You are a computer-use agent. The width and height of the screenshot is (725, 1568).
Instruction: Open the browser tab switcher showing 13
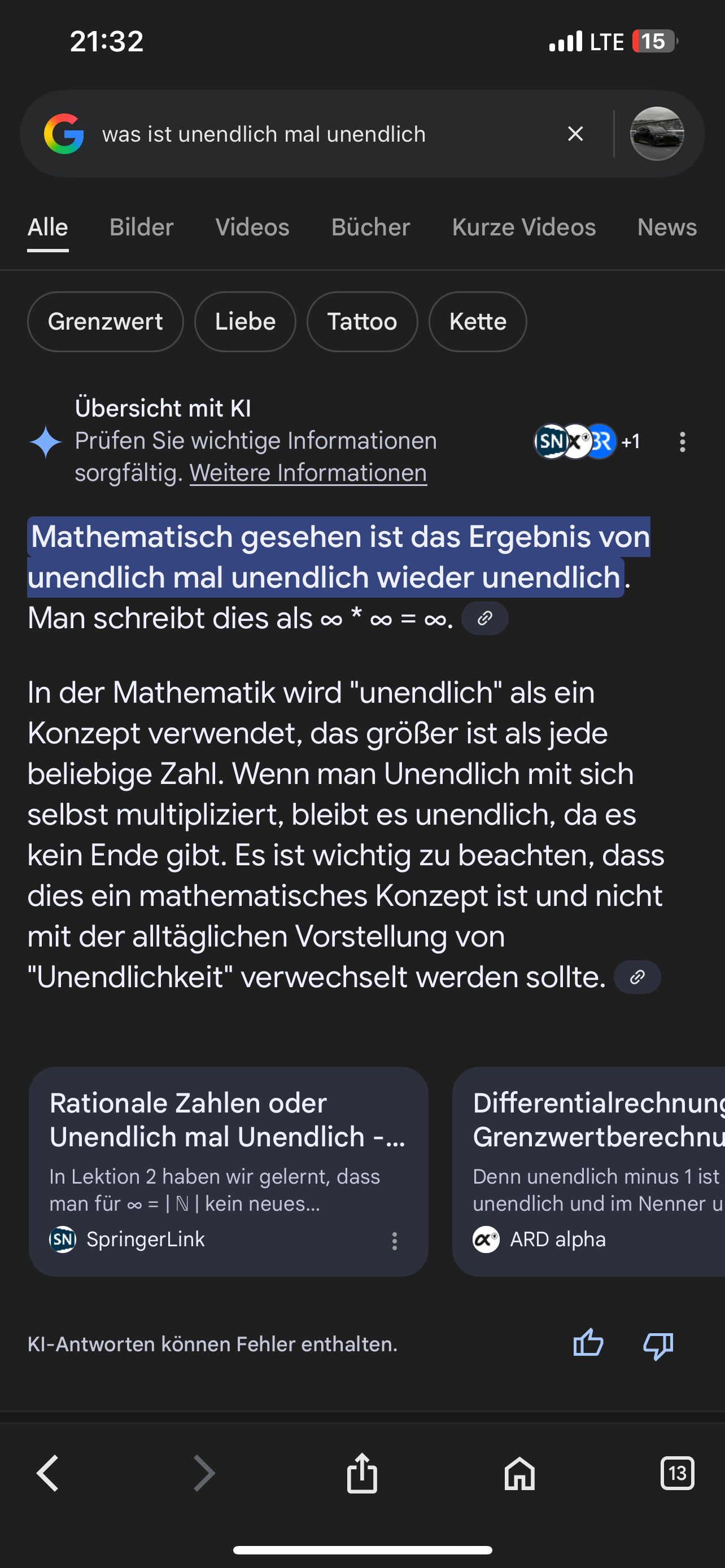tap(677, 1474)
